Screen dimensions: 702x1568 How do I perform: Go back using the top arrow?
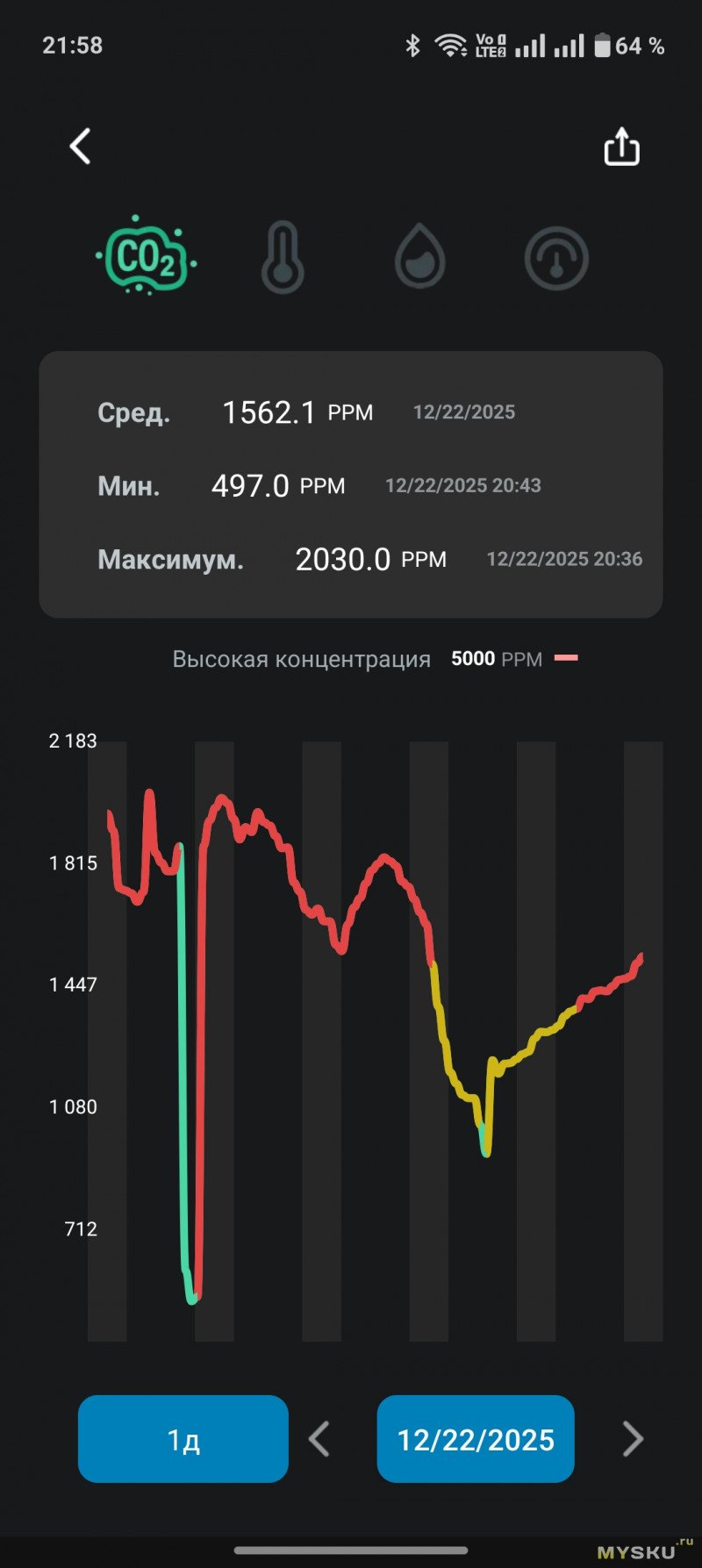(81, 147)
